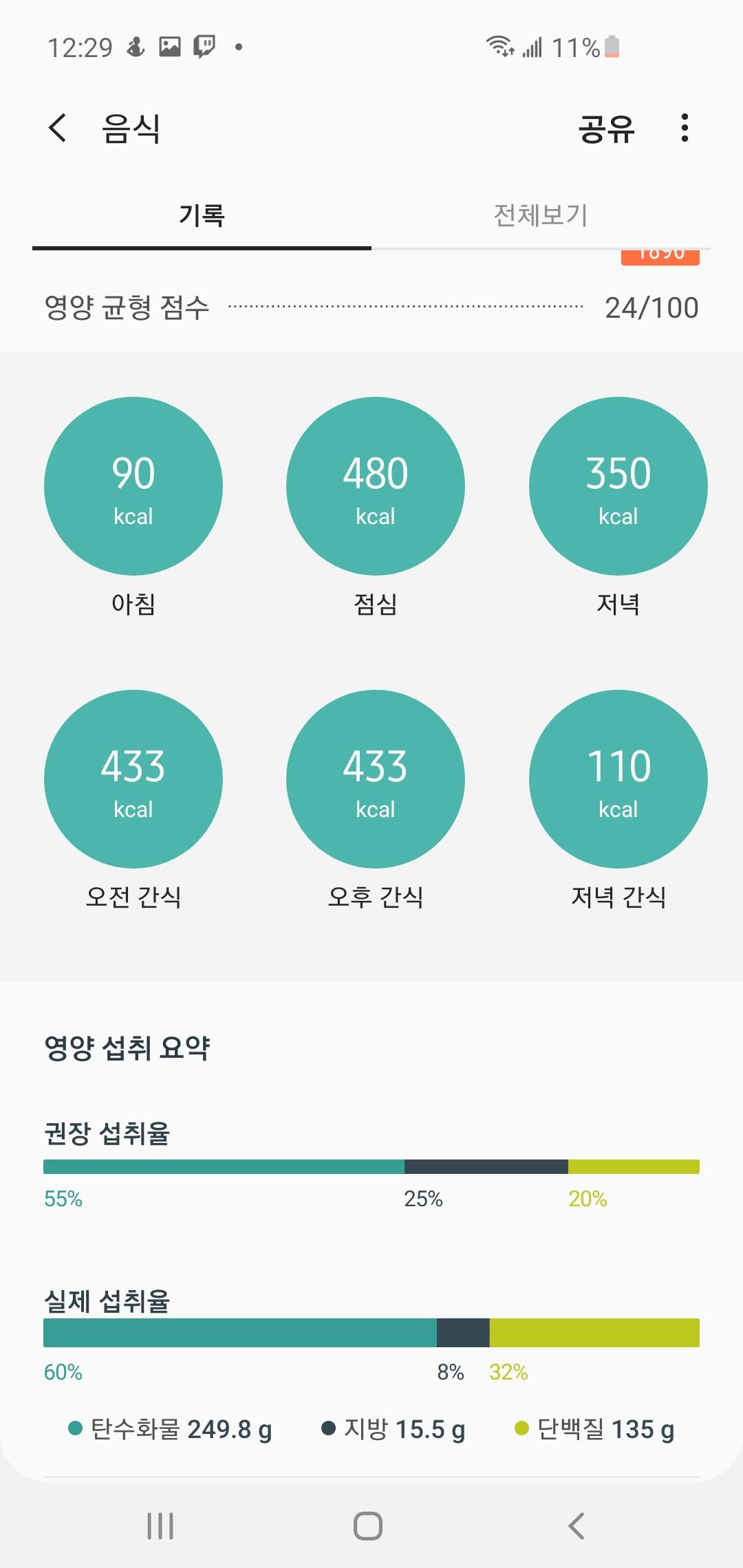Image resolution: width=743 pixels, height=1568 pixels.
Task: Tap the system home button
Action: (368, 1526)
